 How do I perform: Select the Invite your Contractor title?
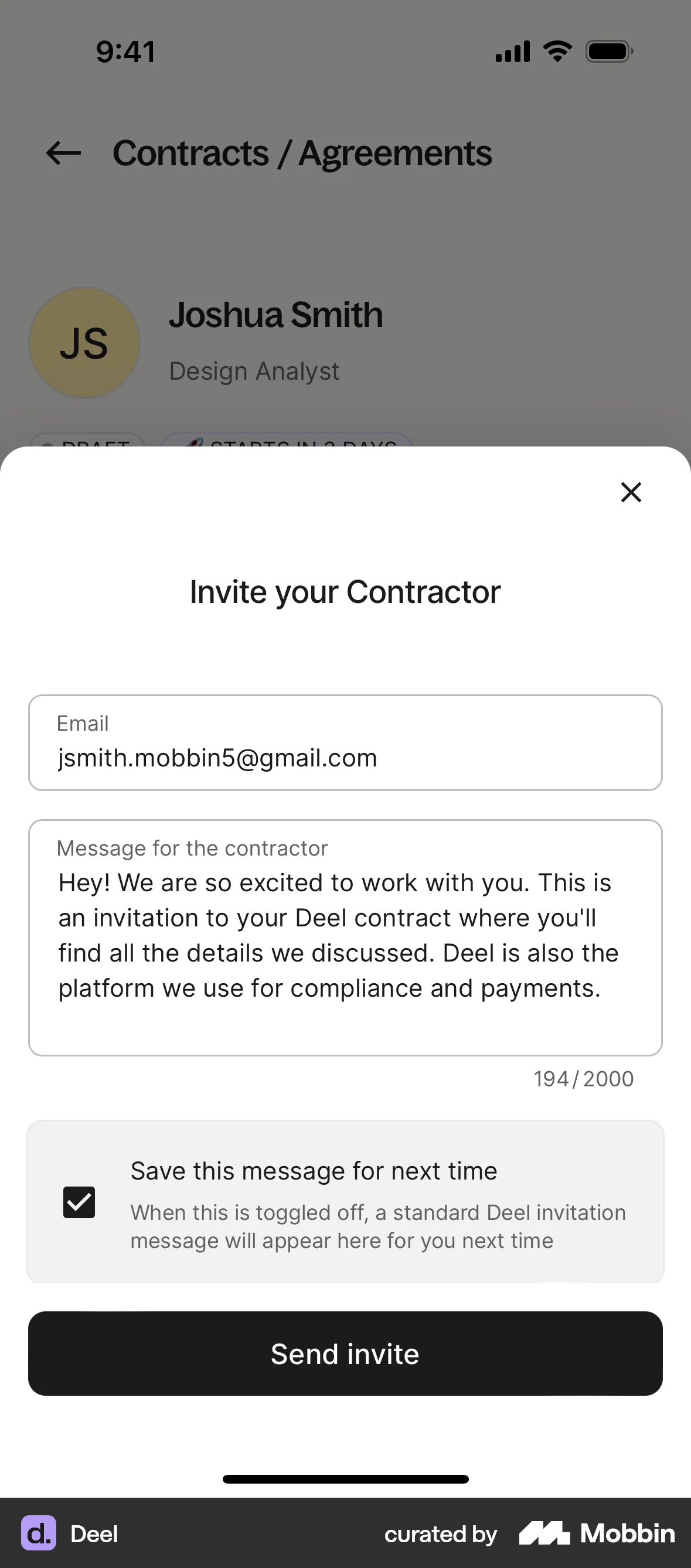click(x=345, y=591)
